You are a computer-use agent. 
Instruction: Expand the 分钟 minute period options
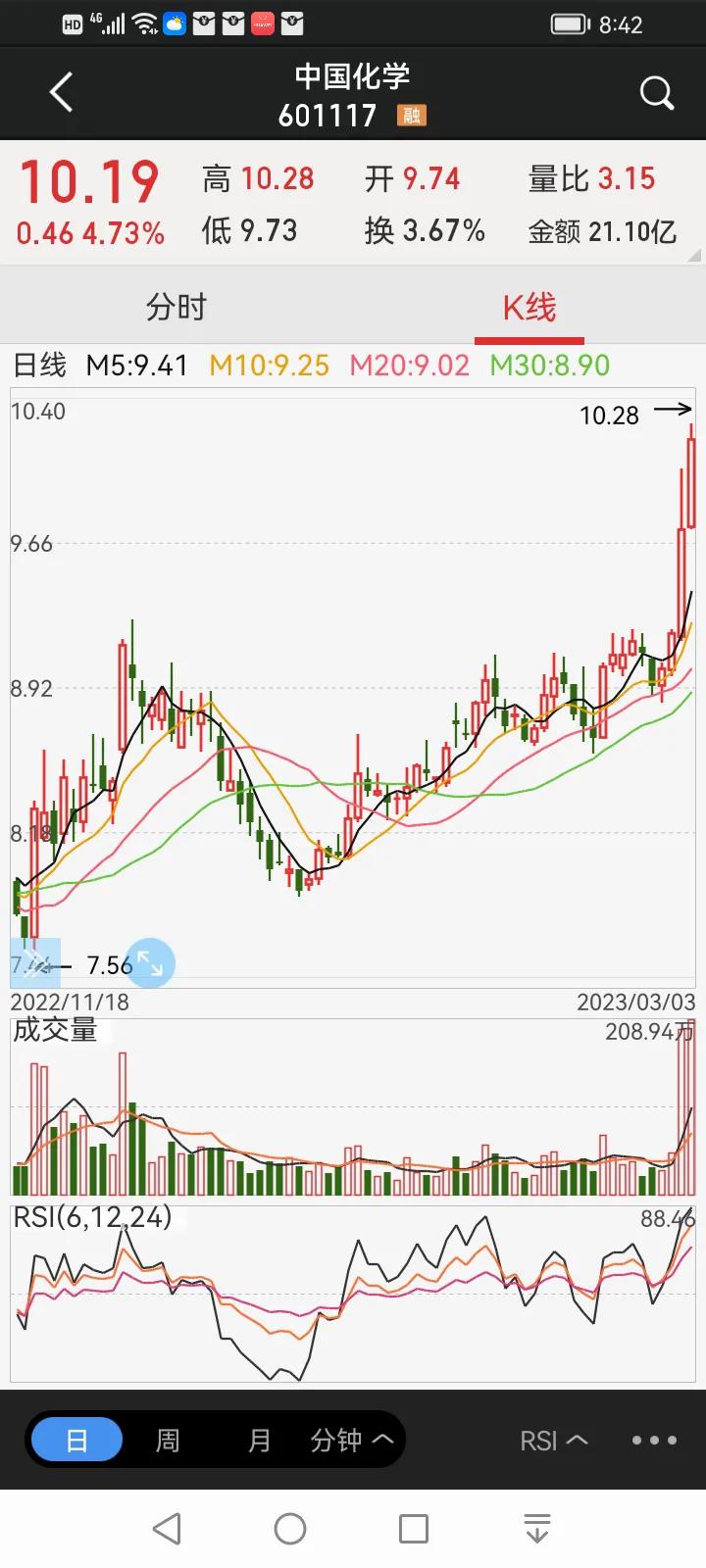pos(351,1440)
